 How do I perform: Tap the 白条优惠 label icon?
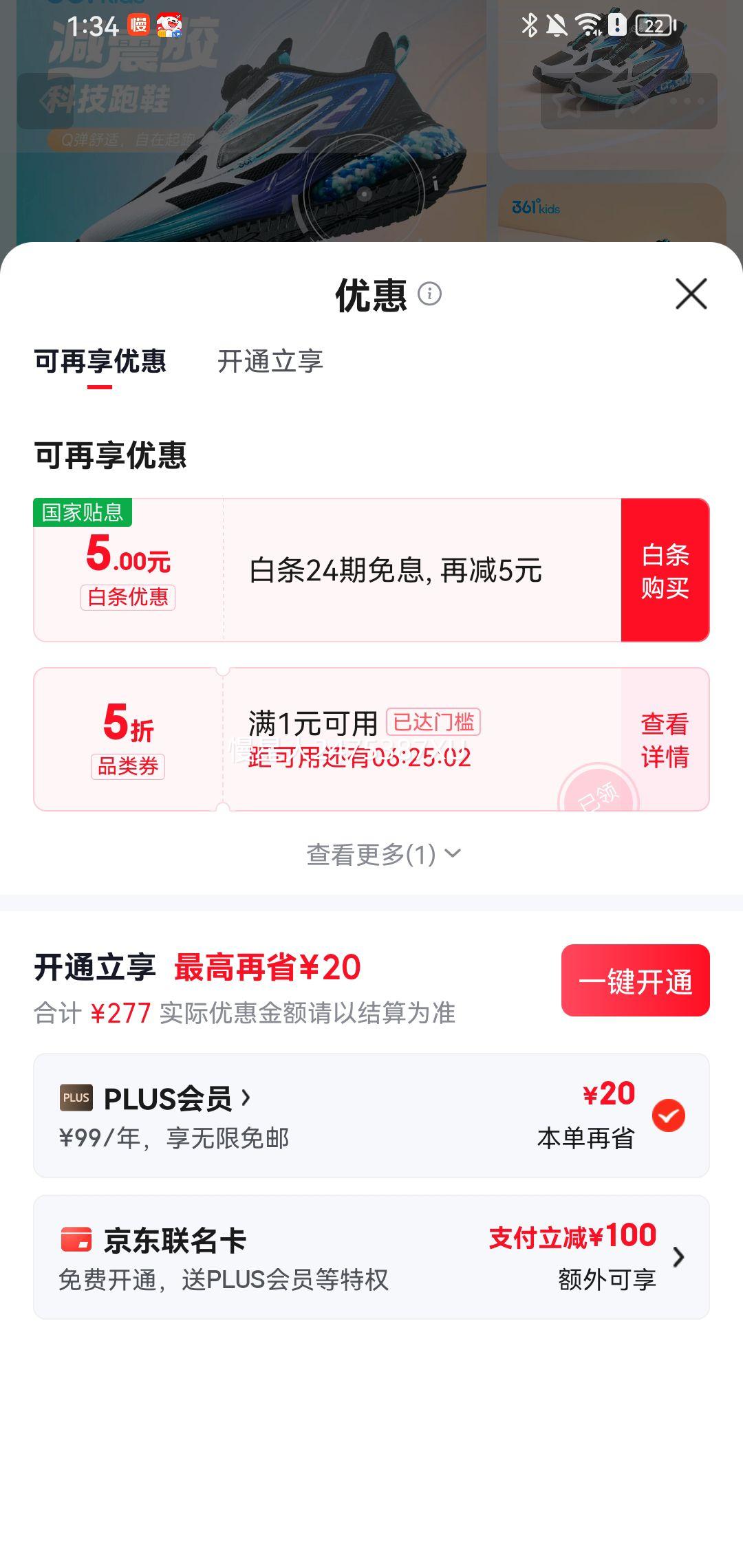128,599
